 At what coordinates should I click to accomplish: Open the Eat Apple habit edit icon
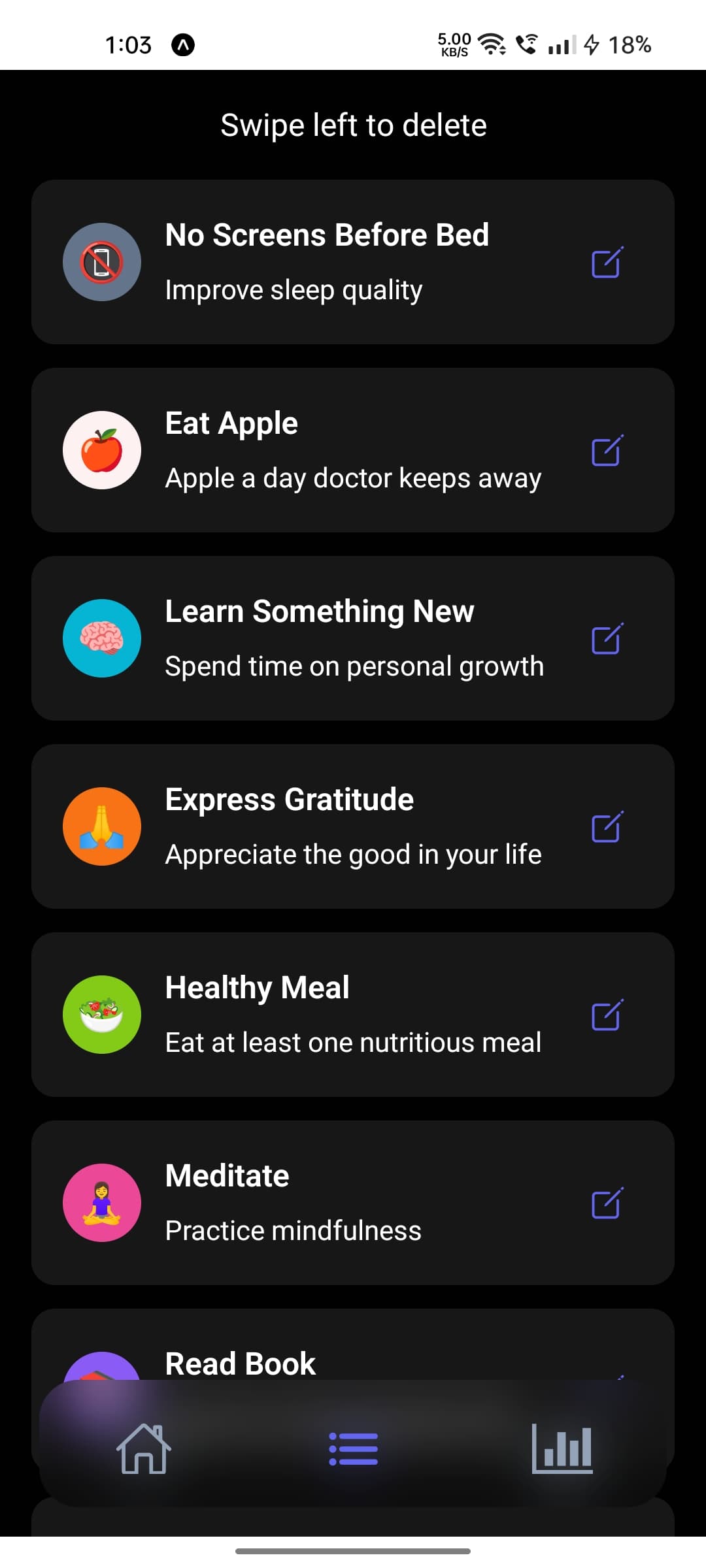point(607,449)
